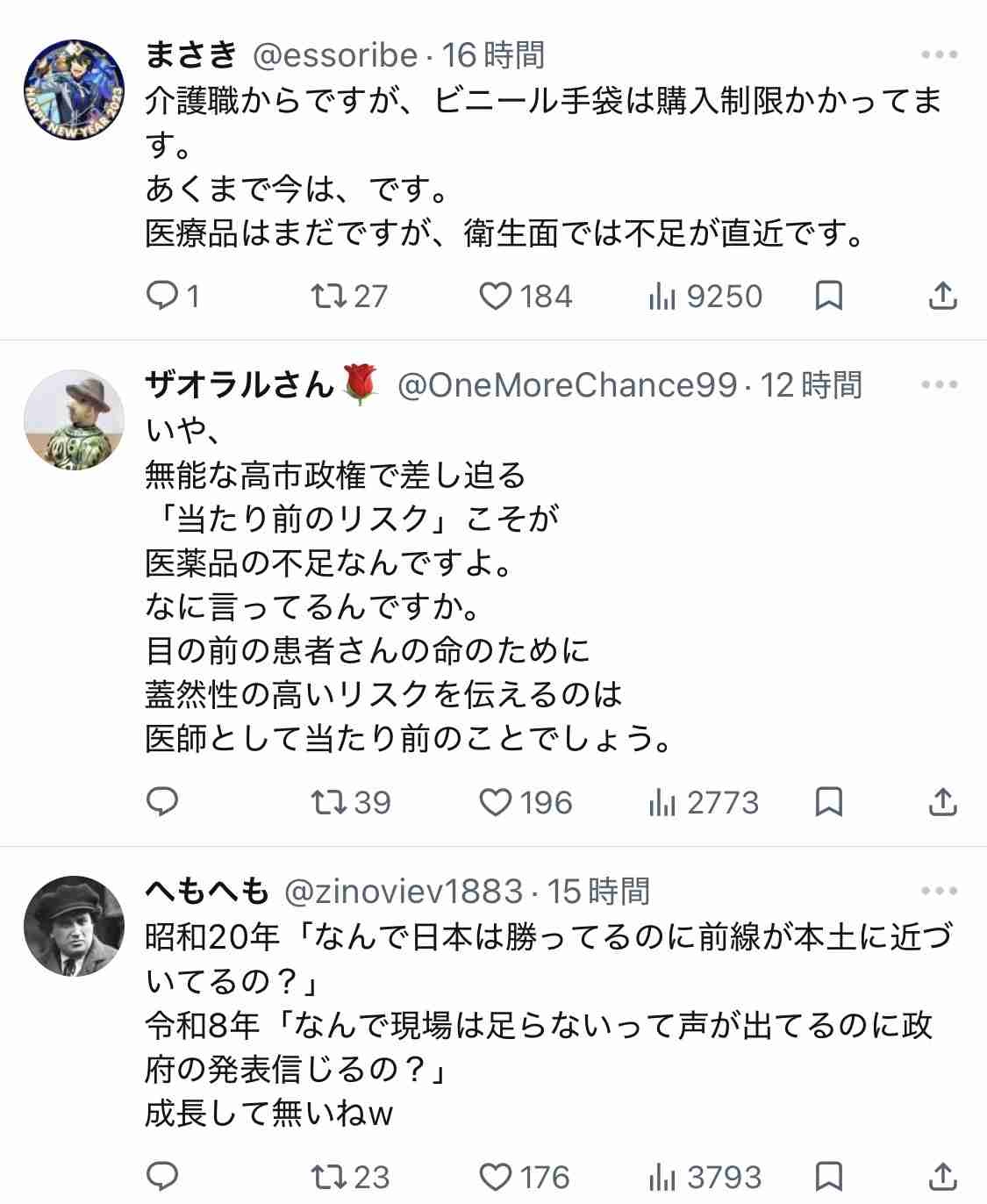Like へもへも's post

pyautogui.click(x=496, y=1176)
